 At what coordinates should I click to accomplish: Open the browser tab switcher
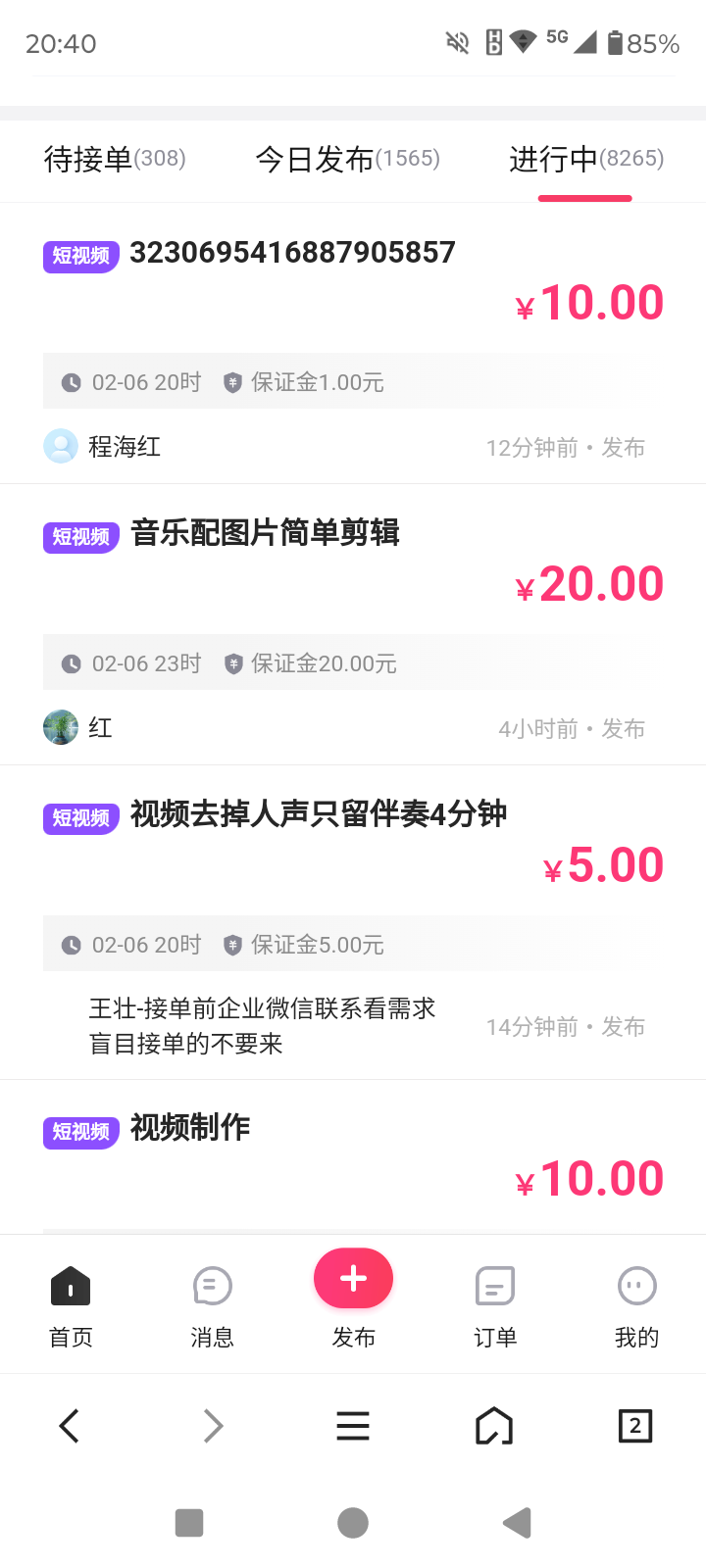(635, 1426)
